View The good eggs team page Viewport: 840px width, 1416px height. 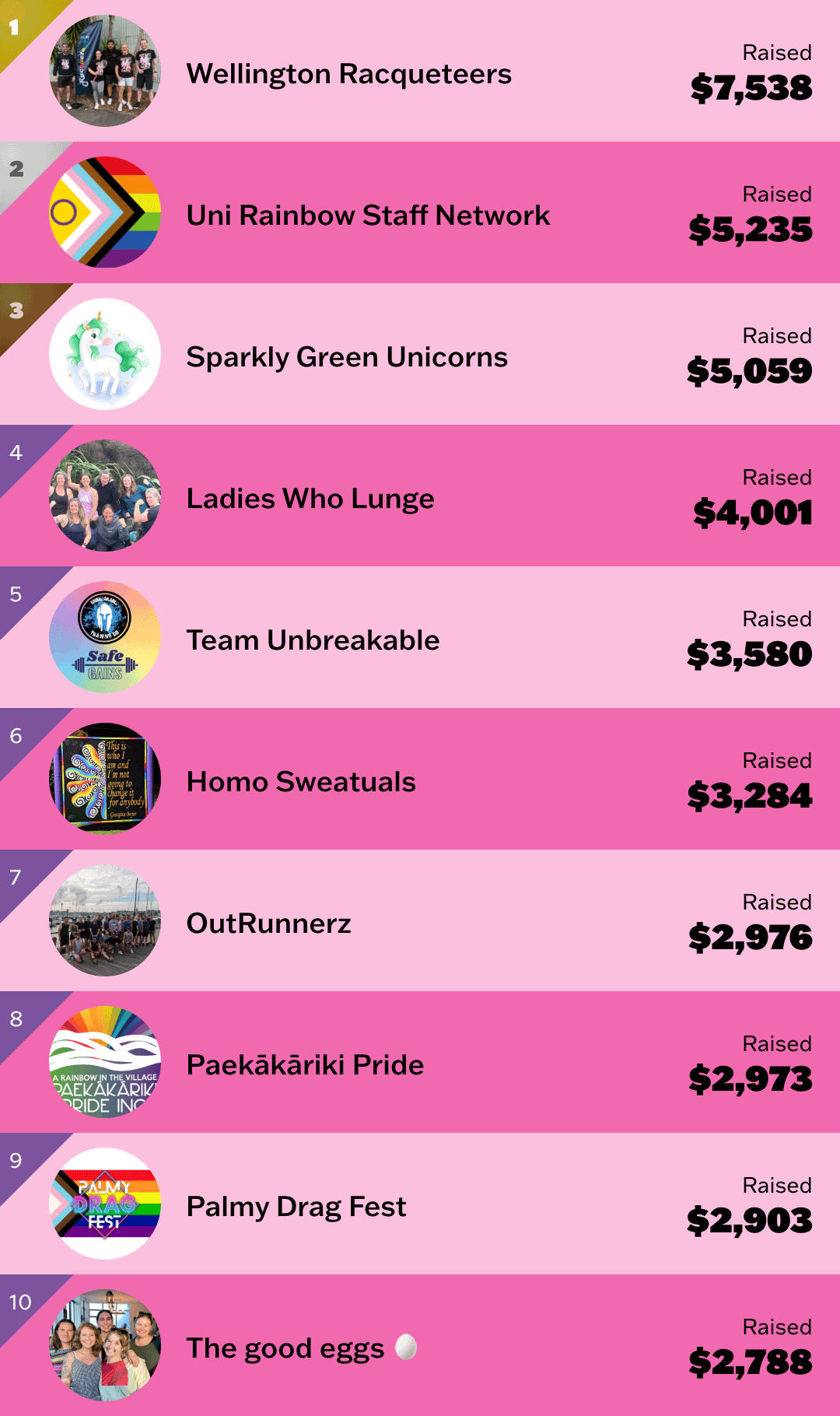[x=285, y=1348]
